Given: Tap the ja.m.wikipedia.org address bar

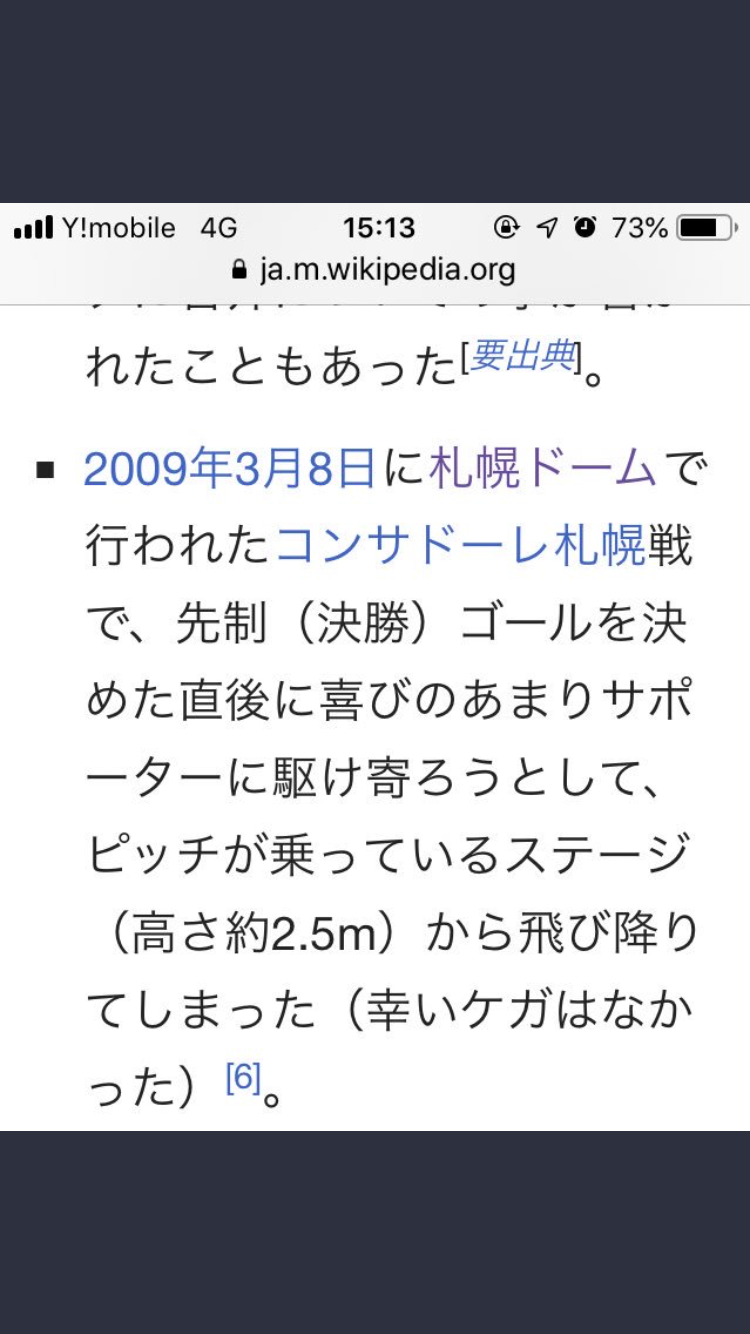Looking at the screenshot, I should click(x=374, y=270).
